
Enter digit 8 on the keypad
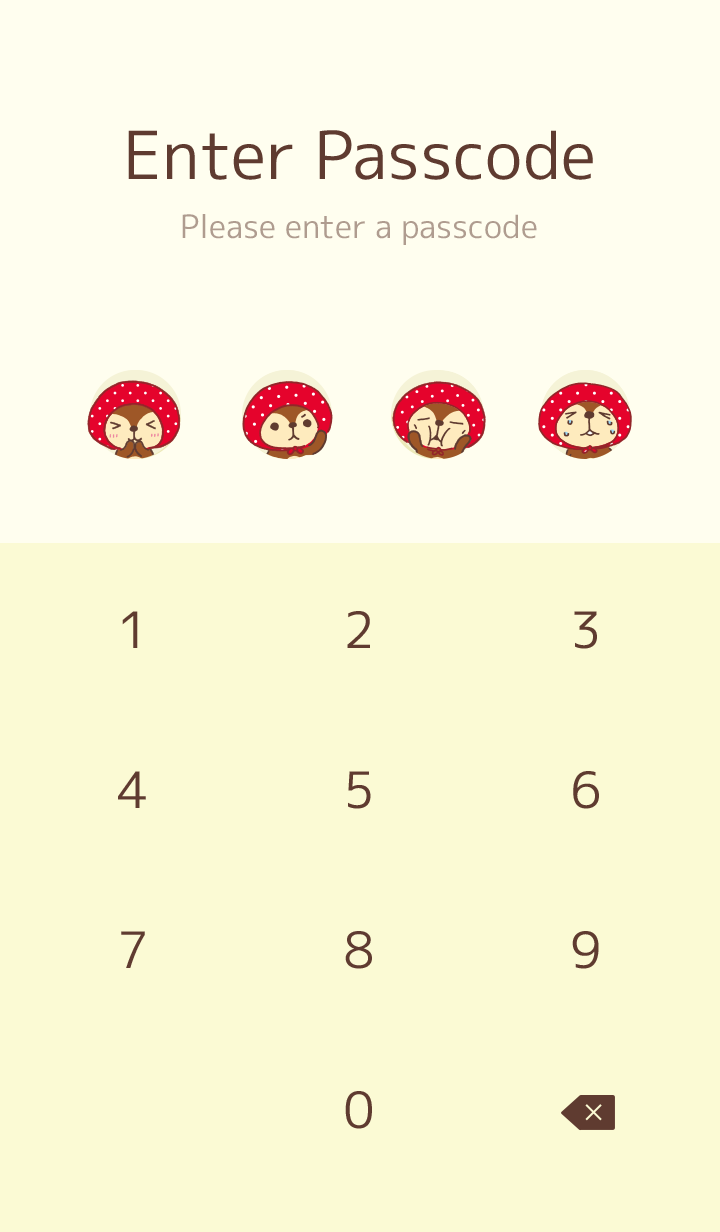(x=359, y=951)
